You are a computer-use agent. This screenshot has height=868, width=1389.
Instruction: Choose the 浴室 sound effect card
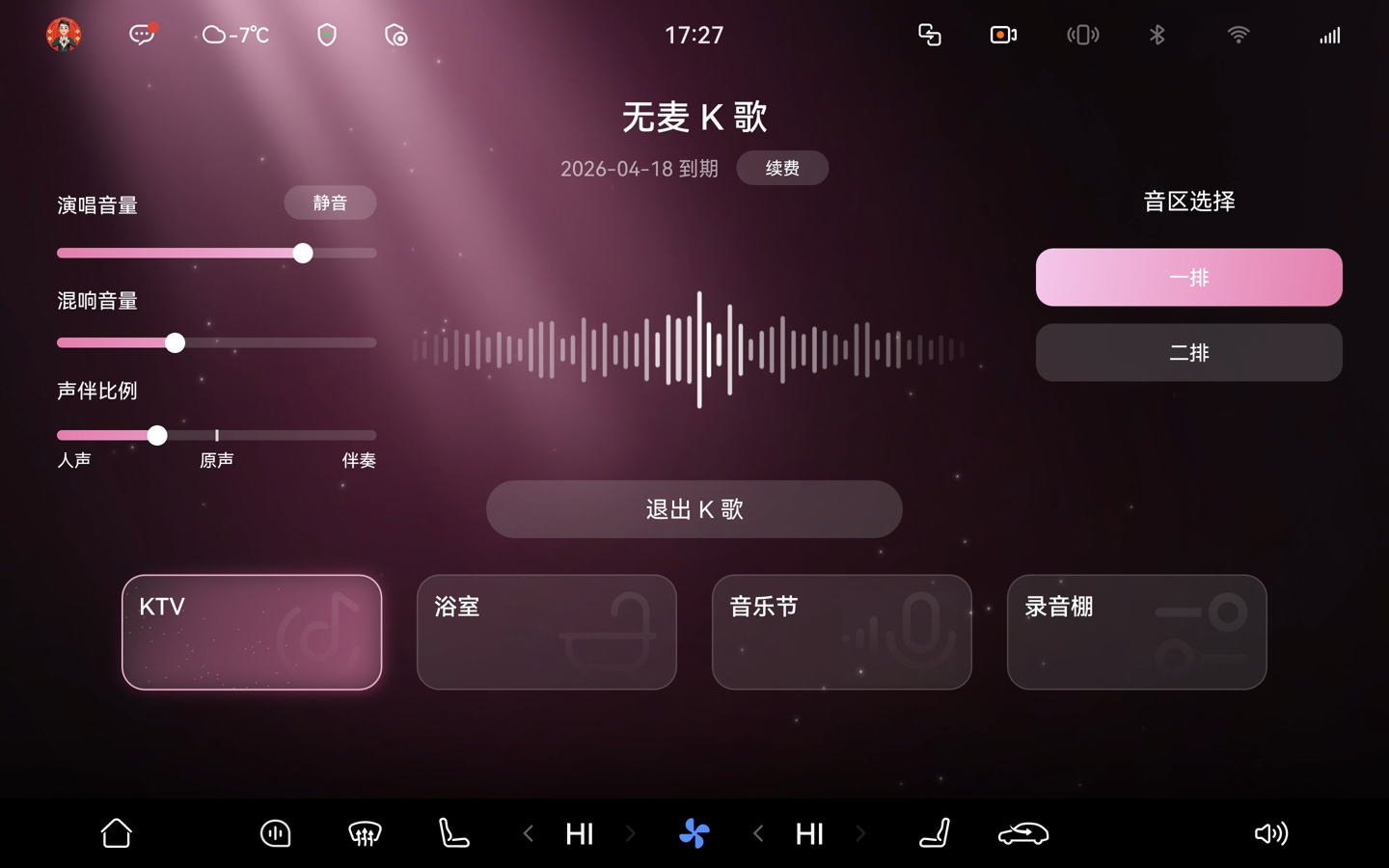tap(547, 632)
